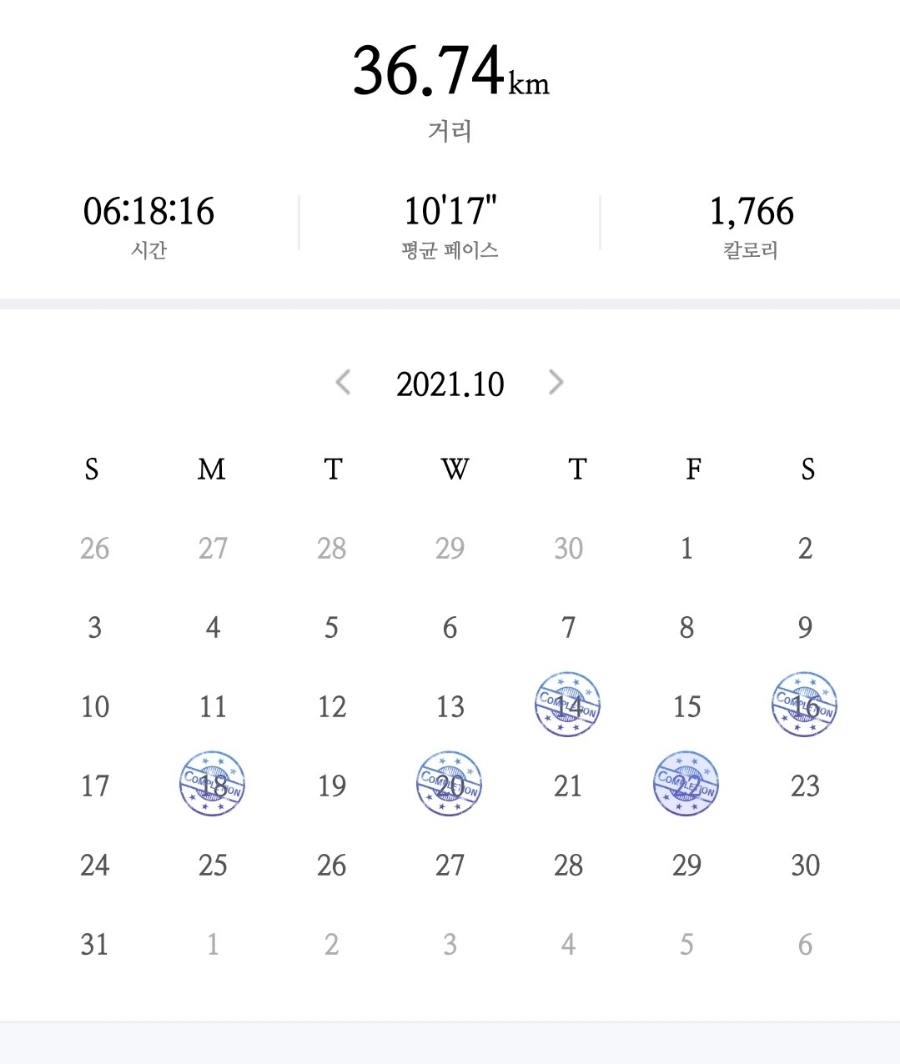
Task: Open the completion stamp on October 14
Action: click(x=568, y=705)
